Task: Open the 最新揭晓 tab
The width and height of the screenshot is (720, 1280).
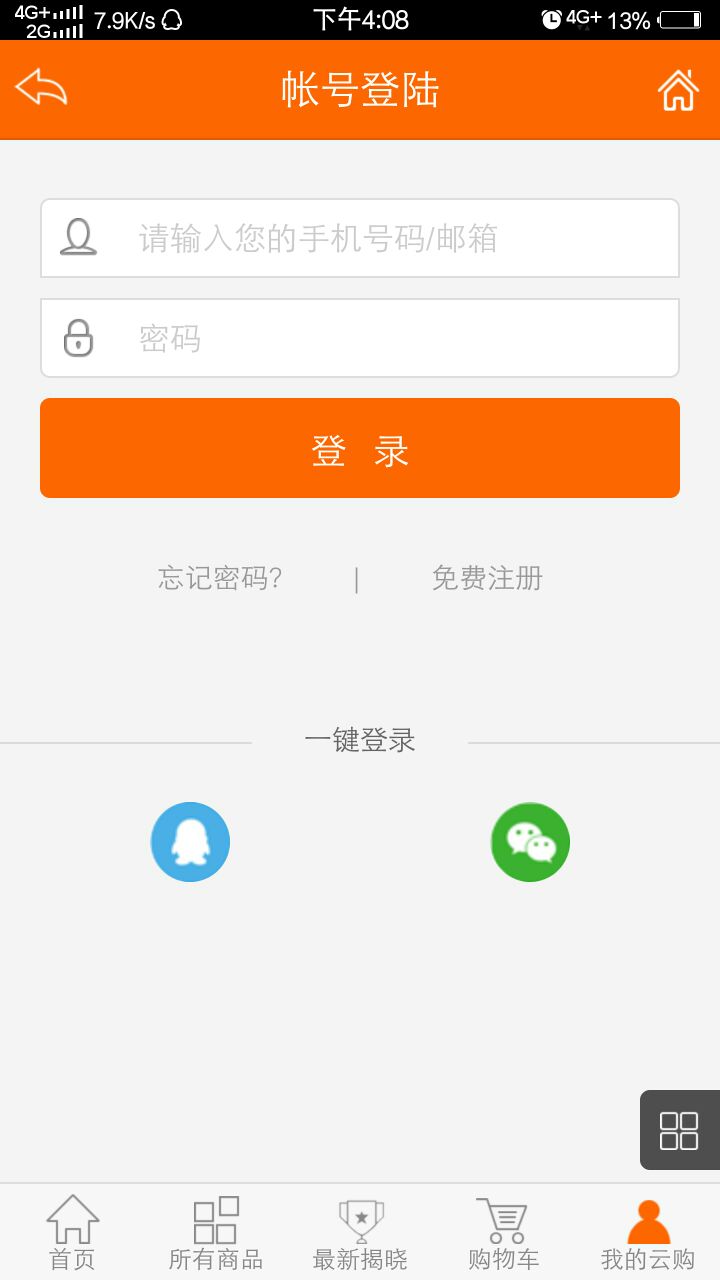Action: [360, 1234]
